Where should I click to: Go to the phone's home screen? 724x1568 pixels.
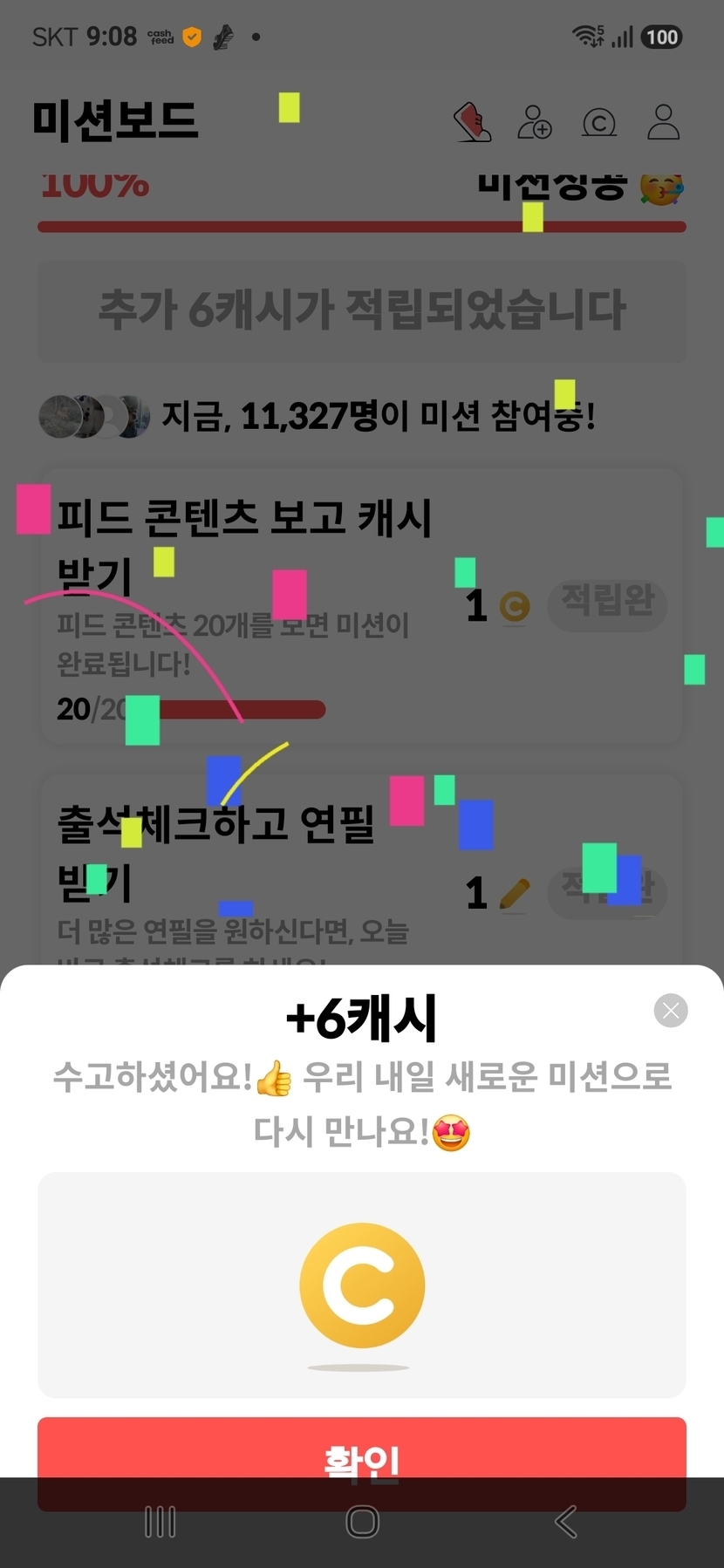coord(362,1522)
